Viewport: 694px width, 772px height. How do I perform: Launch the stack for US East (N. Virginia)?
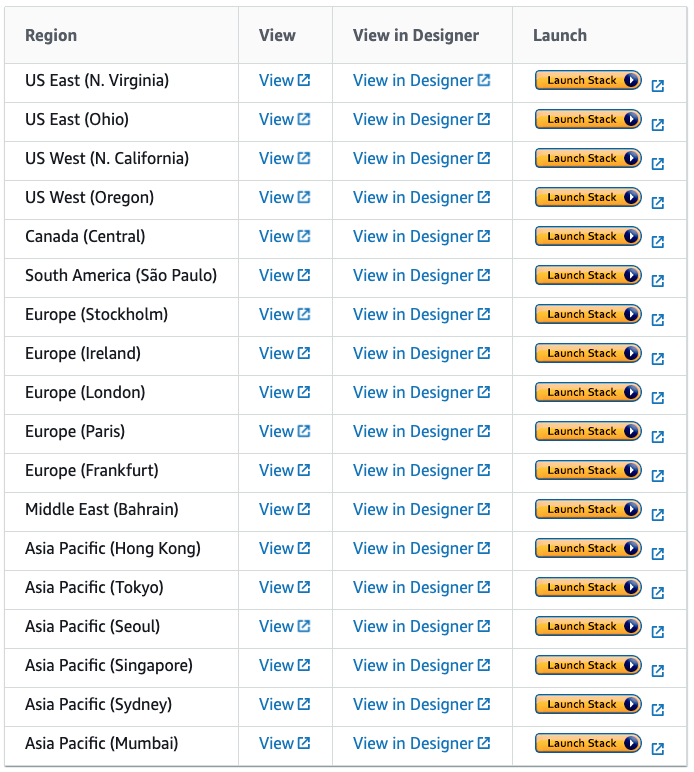click(x=588, y=81)
